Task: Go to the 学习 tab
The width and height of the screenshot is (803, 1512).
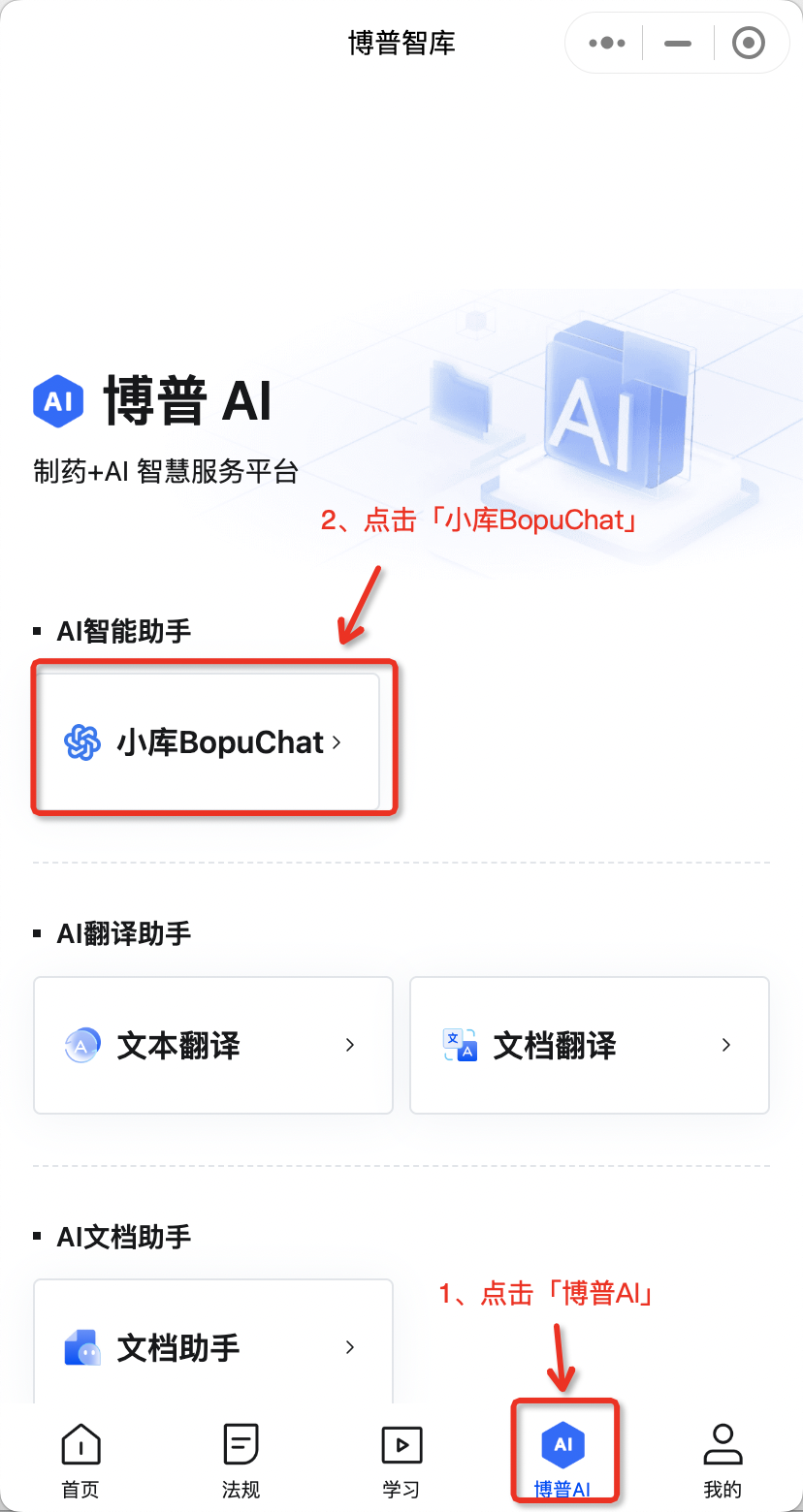Action: 401,1461
